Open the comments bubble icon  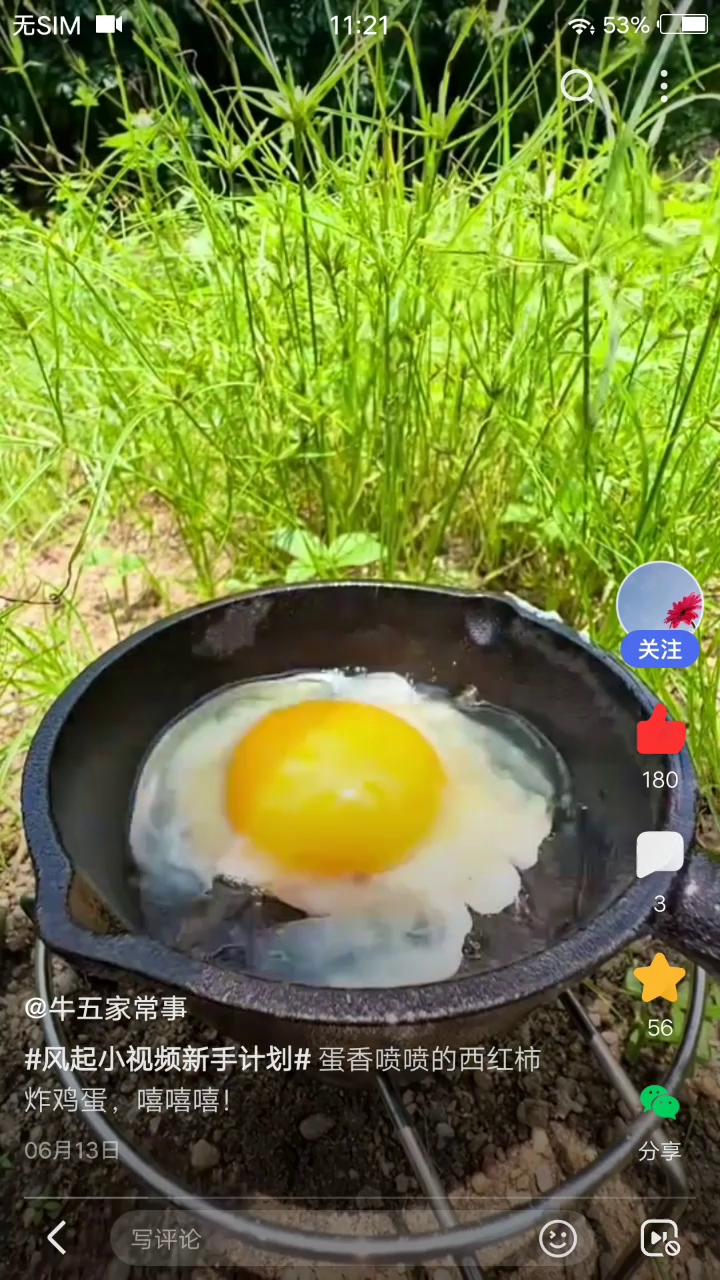click(x=660, y=855)
